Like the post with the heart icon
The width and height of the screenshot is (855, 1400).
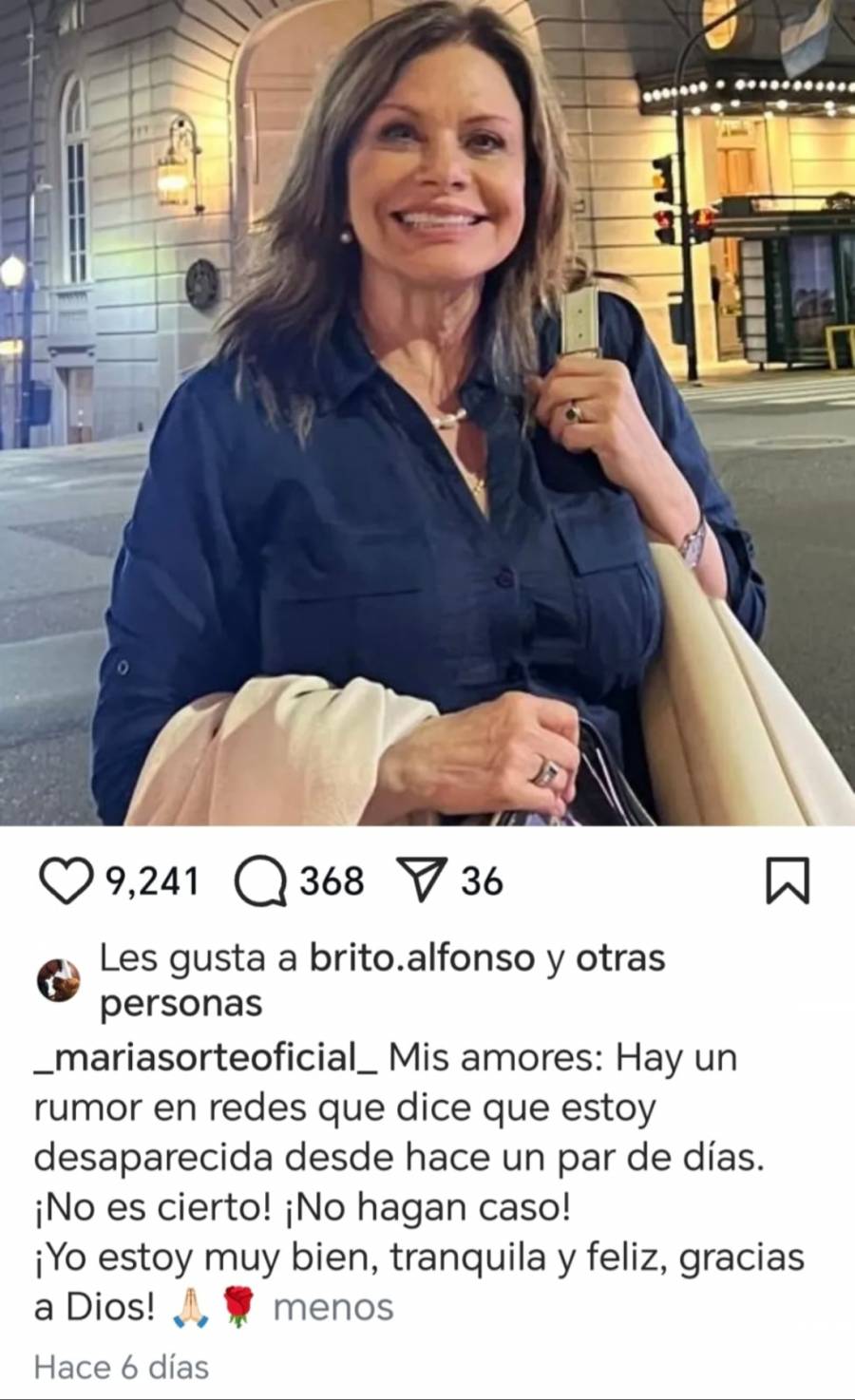pos(66,882)
